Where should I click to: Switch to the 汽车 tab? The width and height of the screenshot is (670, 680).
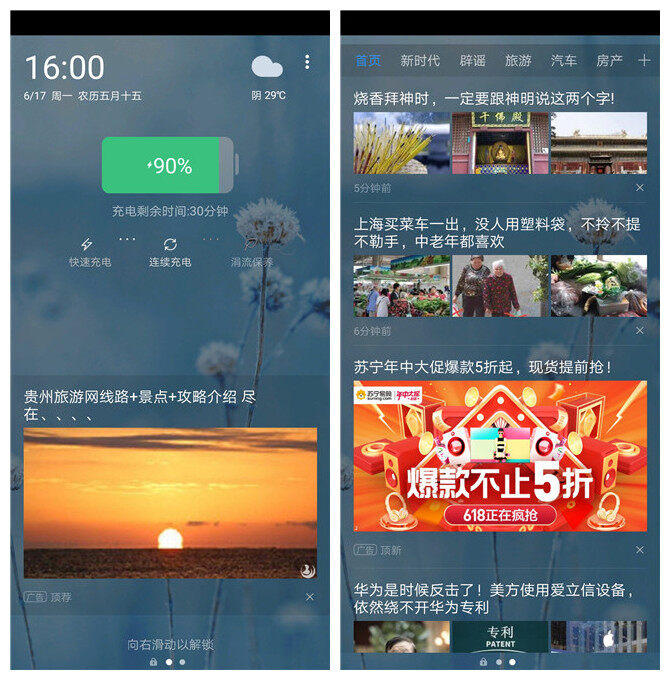point(564,61)
